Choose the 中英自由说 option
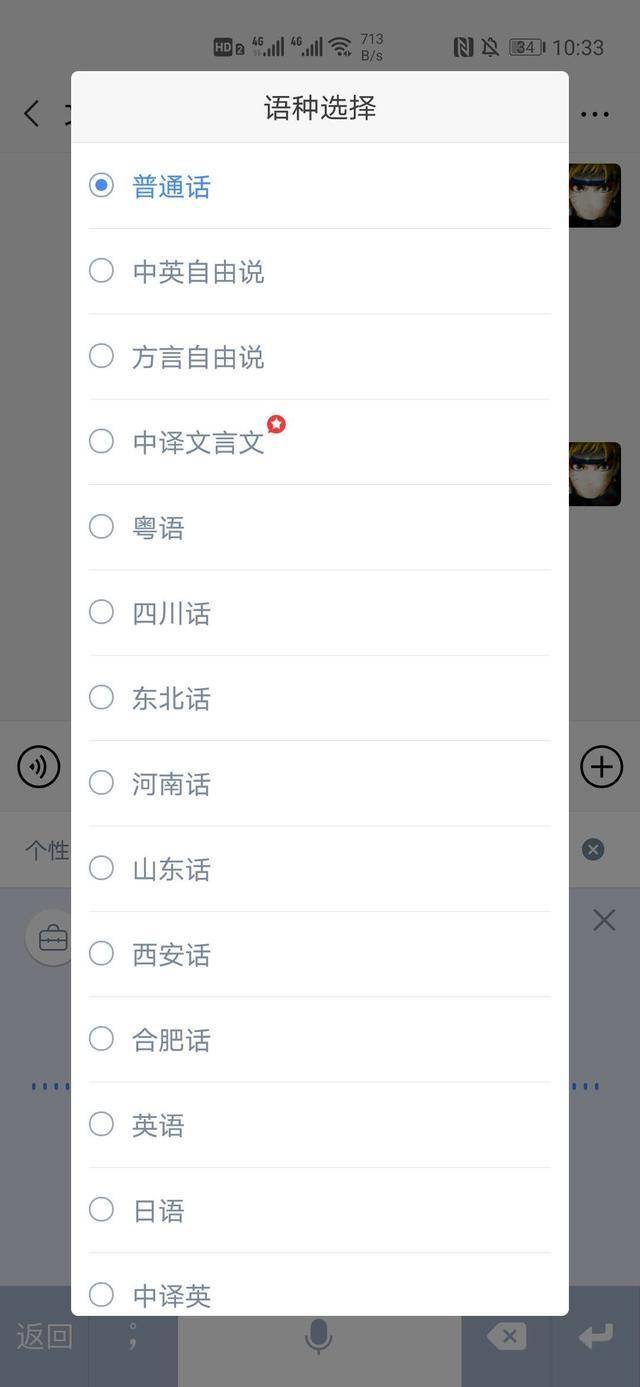The image size is (640, 1387). pos(198,272)
